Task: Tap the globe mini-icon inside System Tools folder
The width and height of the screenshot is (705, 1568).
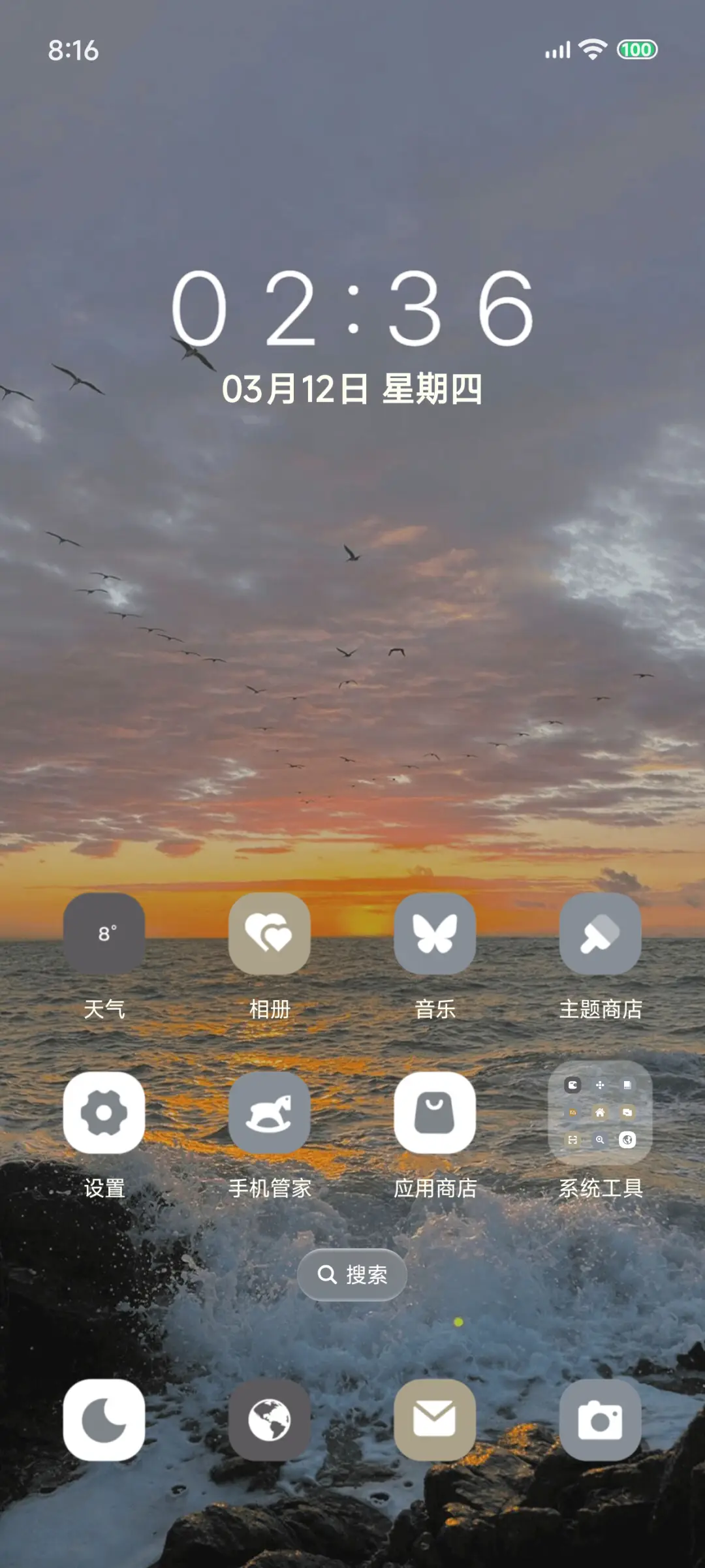Action: coord(627,1138)
